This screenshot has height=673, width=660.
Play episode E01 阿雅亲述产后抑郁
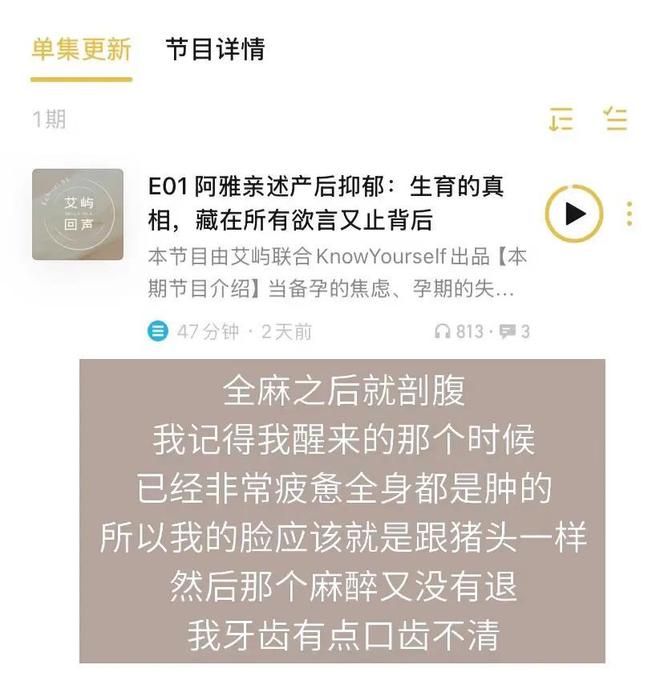pos(574,213)
